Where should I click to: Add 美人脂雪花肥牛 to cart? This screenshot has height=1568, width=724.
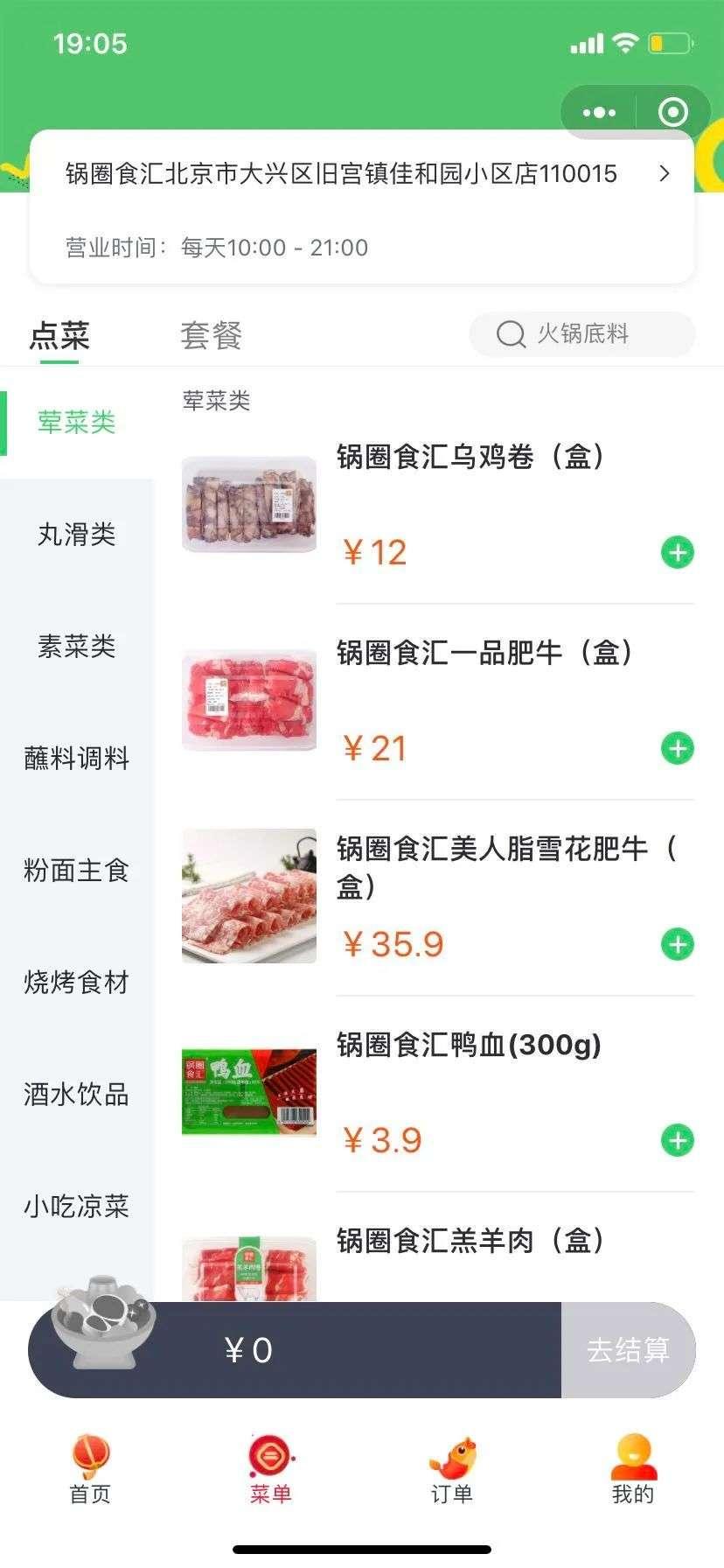tap(678, 945)
